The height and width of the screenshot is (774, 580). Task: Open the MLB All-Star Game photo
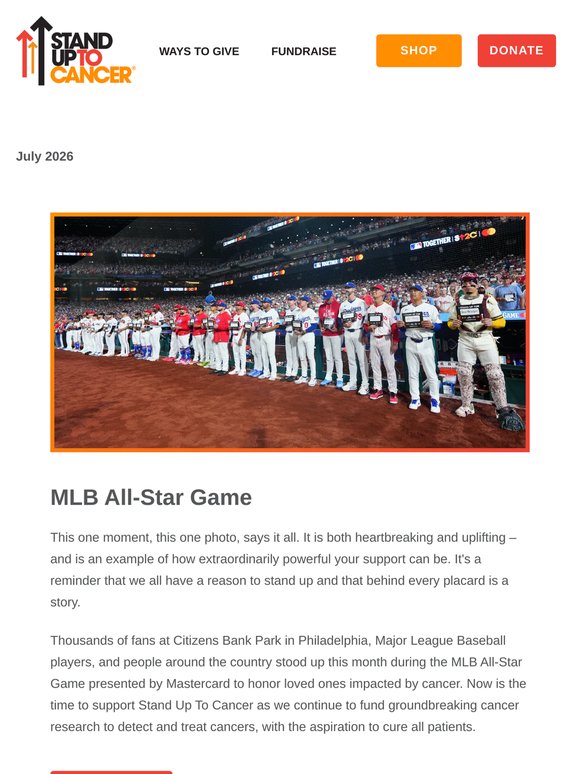[290, 332]
